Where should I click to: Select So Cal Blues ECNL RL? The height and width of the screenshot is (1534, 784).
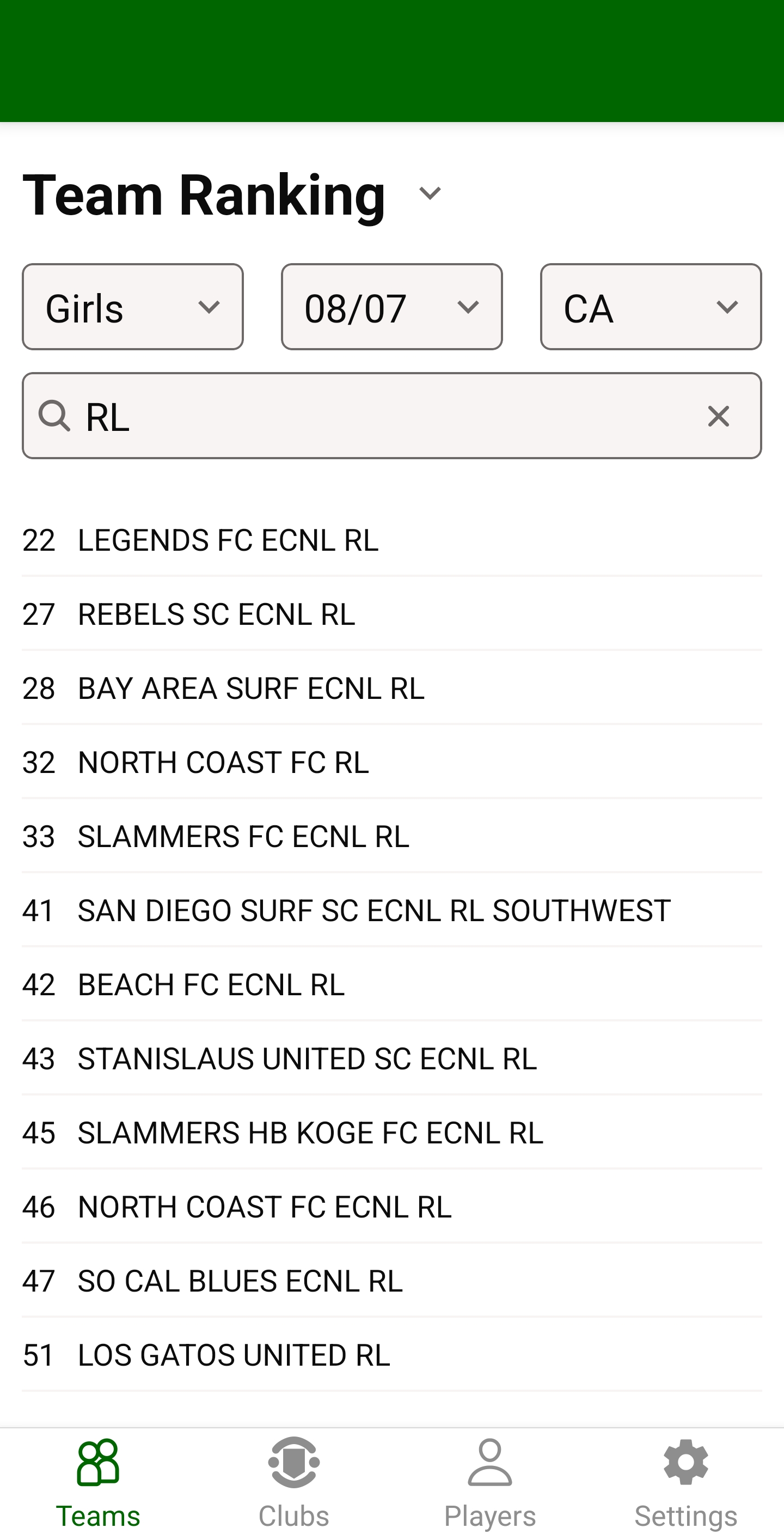391,1281
